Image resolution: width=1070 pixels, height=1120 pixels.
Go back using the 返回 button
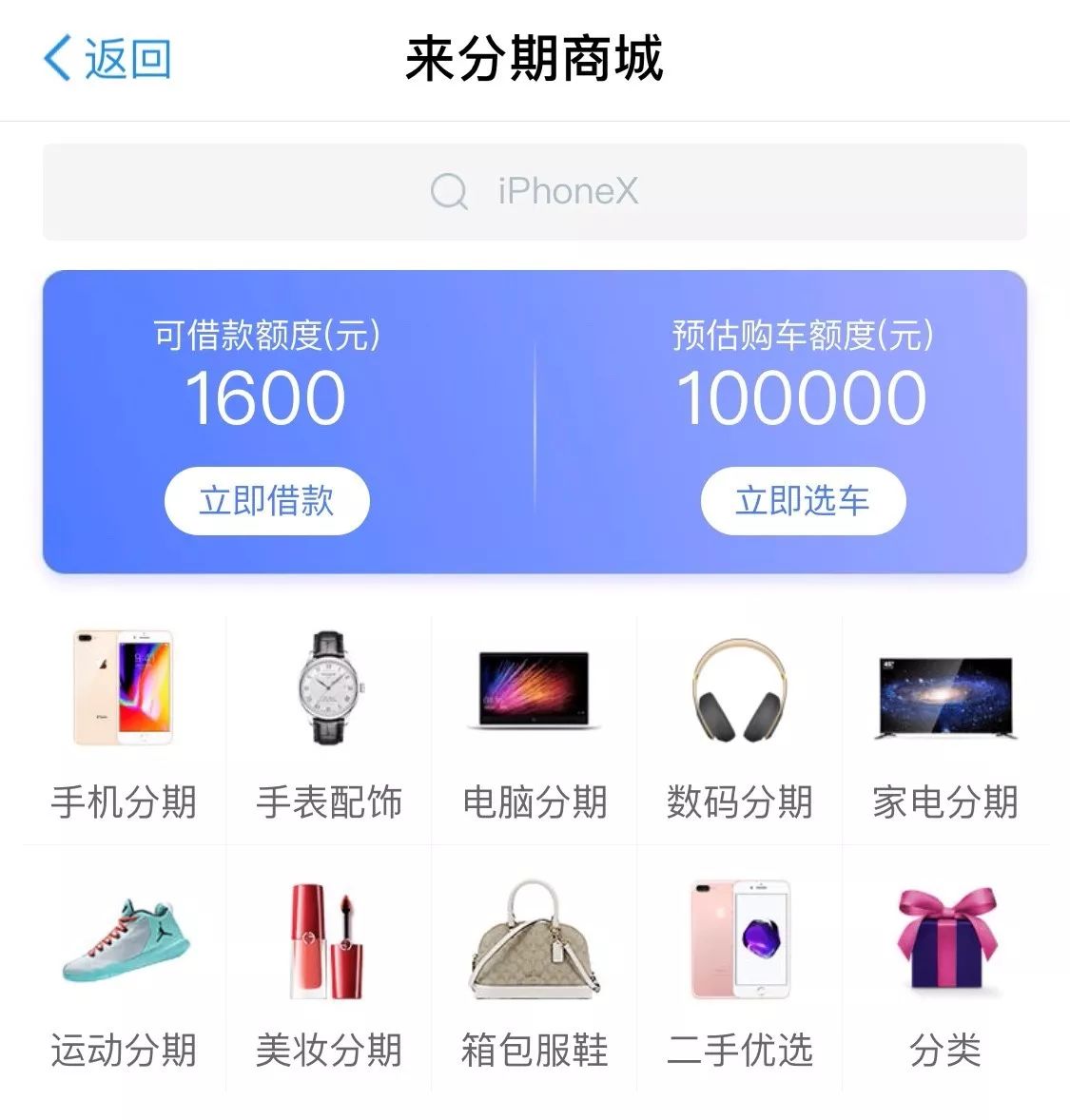tap(107, 59)
